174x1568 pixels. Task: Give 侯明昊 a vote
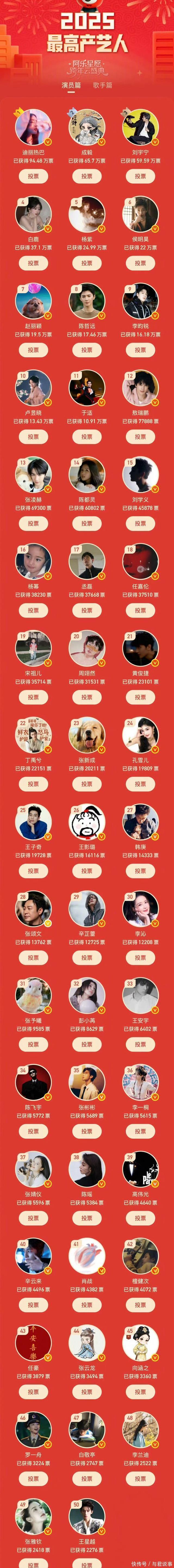(x=141, y=263)
